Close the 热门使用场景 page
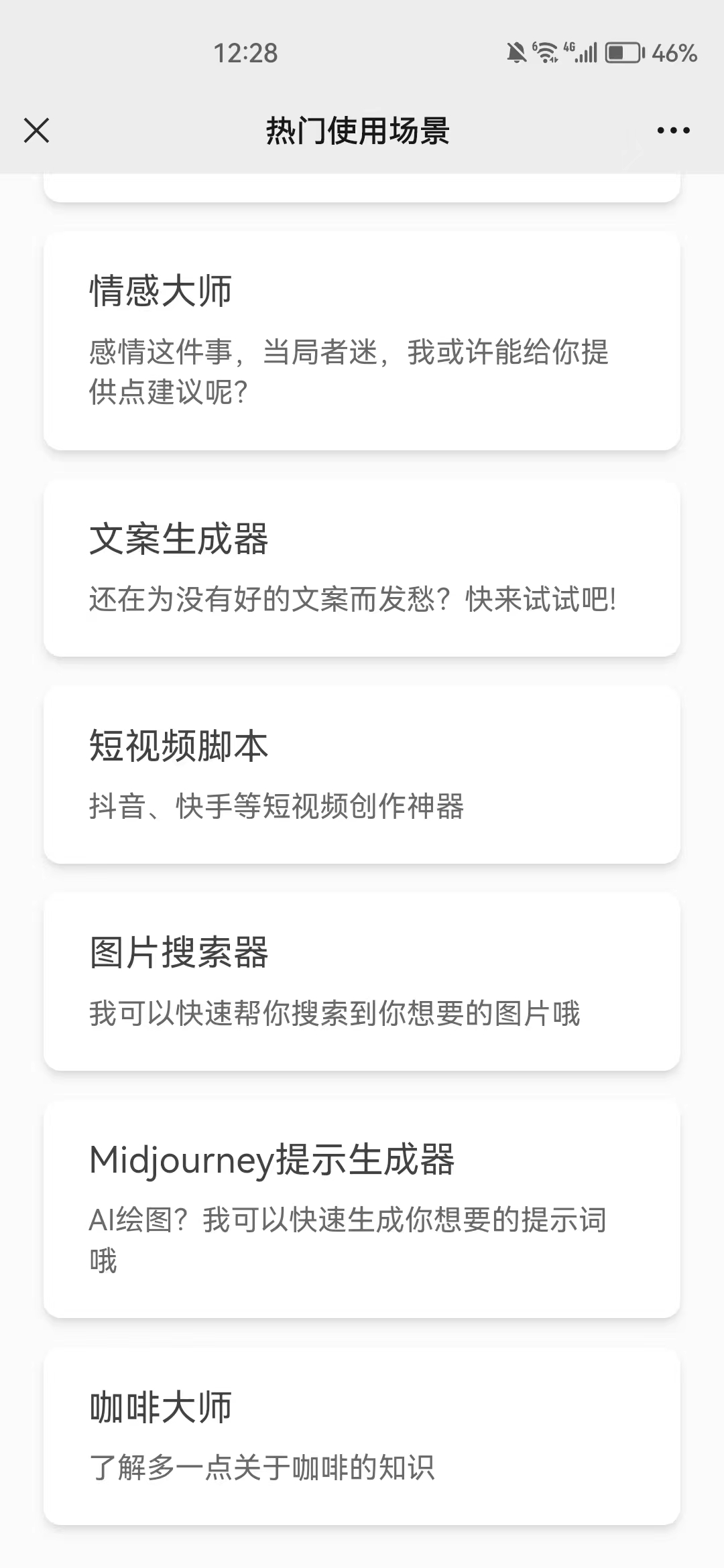This screenshot has width=724, height=1568. point(37,131)
